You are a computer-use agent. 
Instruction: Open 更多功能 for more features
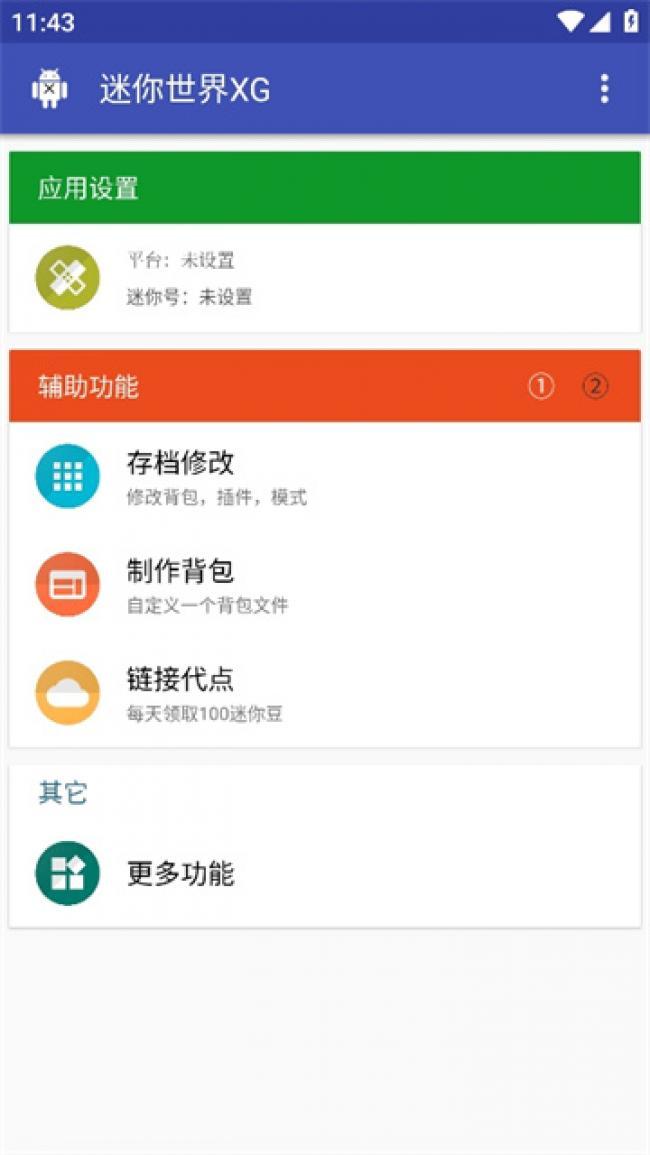[x=324, y=873]
